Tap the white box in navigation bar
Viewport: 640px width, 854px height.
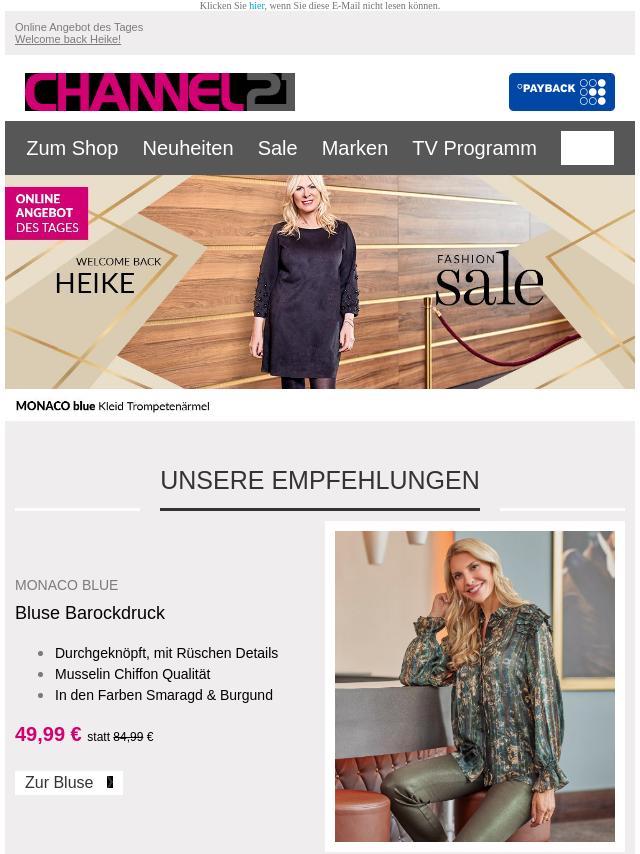587,148
